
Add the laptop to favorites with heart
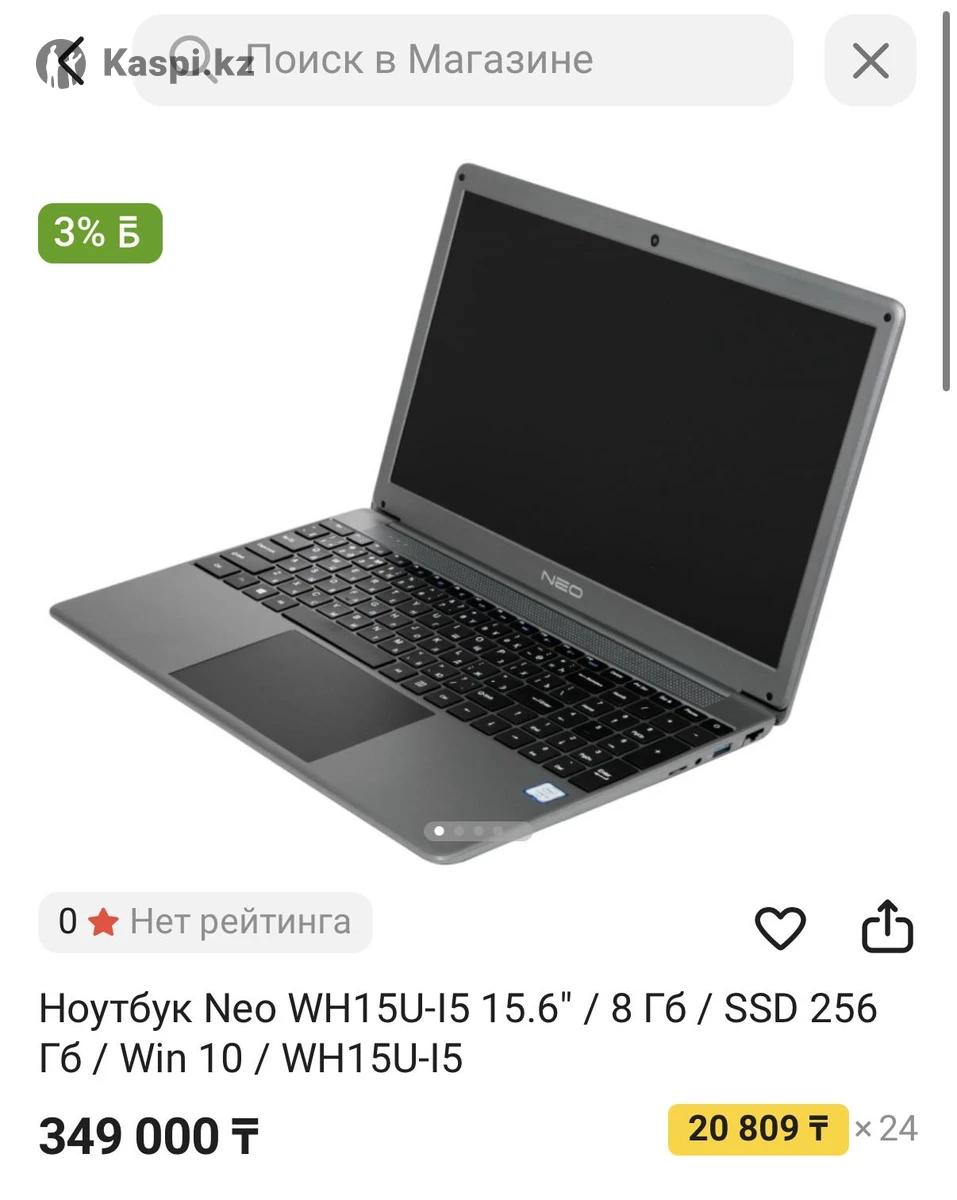coord(779,928)
